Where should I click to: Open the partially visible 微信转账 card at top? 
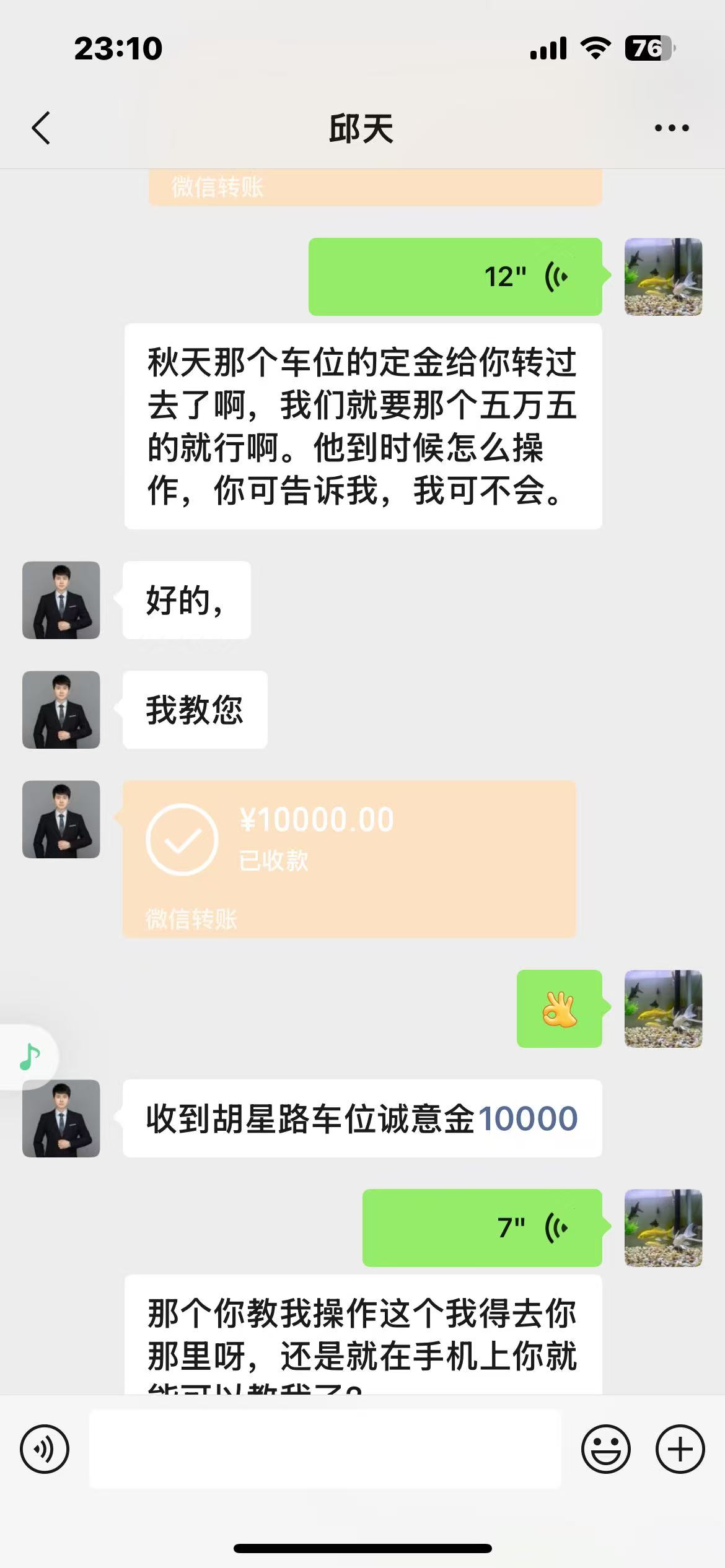(375, 187)
